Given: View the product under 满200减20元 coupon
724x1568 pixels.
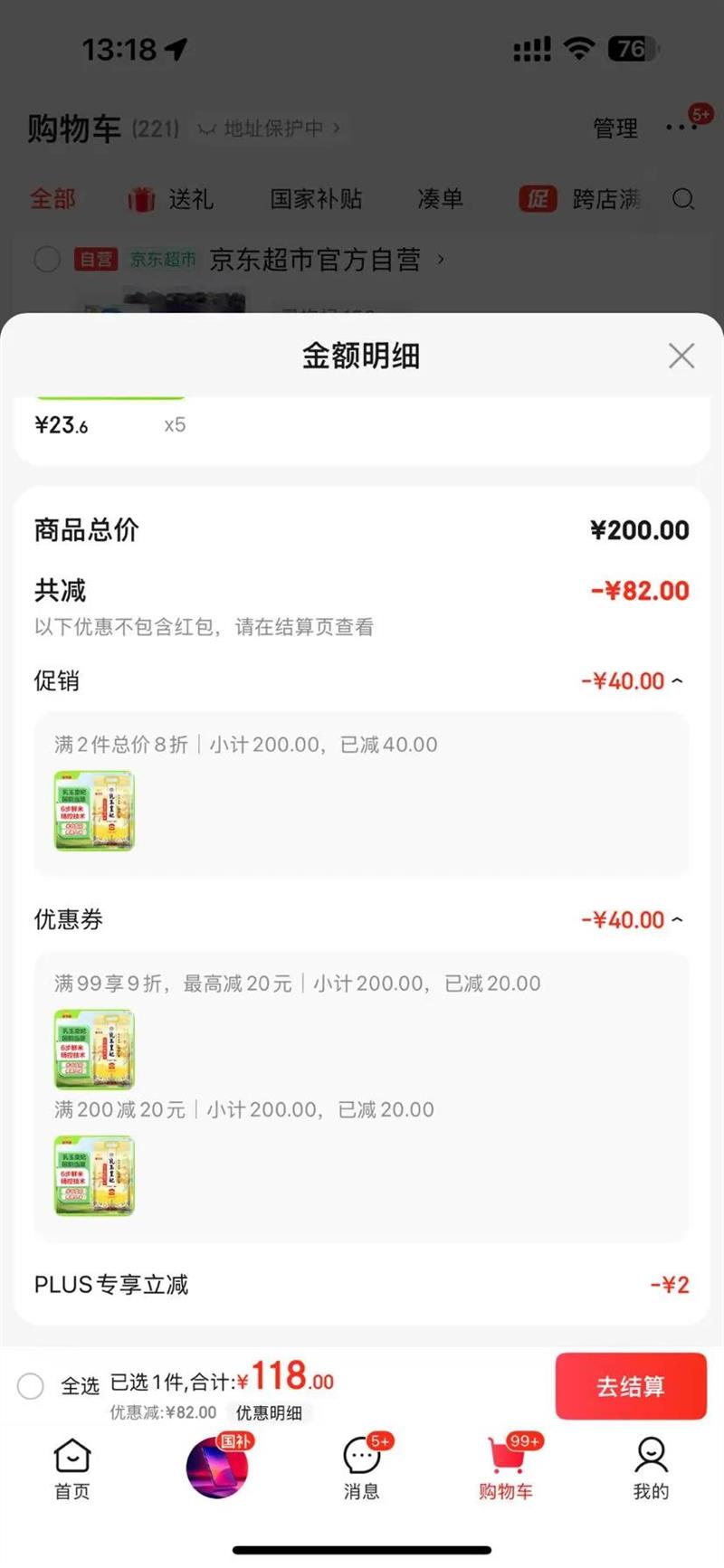Looking at the screenshot, I should point(94,1175).
